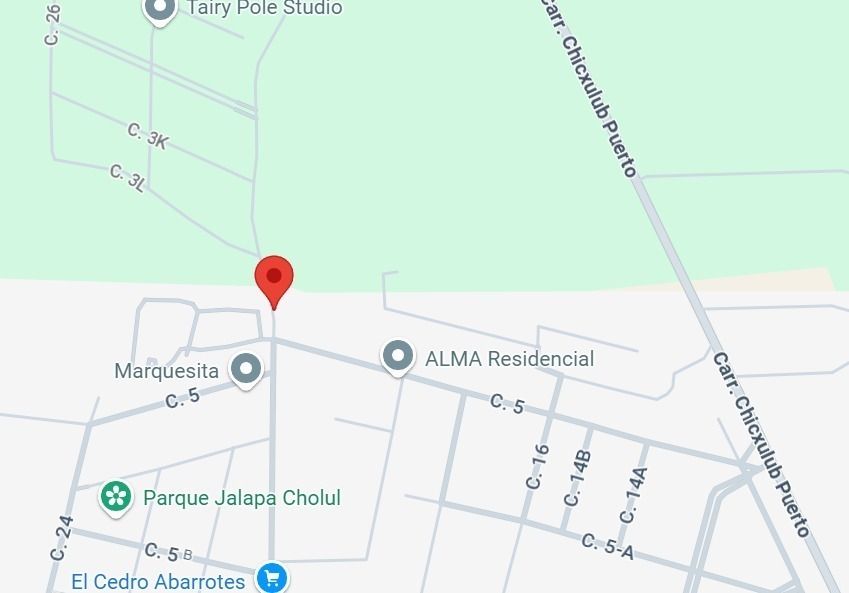Select the Tairy Pole Studio marker
The image size is (849, 593).
click(160, 10)
